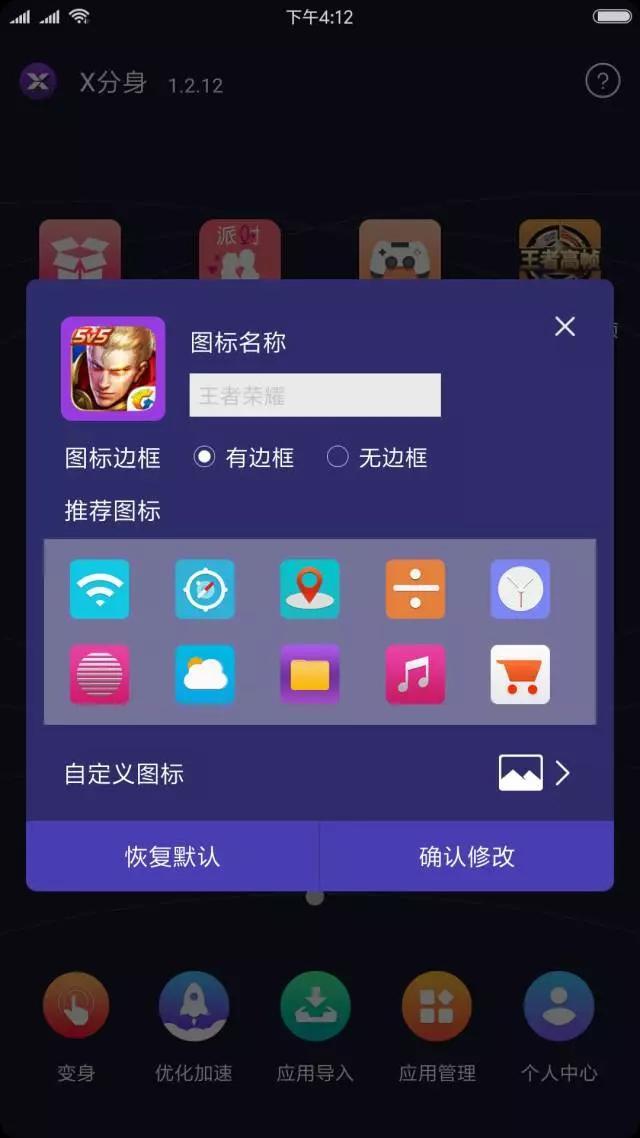Screen dimensions: 640x1138
Task: Choose the orange division sign icon
Action: tap(415, 589)
